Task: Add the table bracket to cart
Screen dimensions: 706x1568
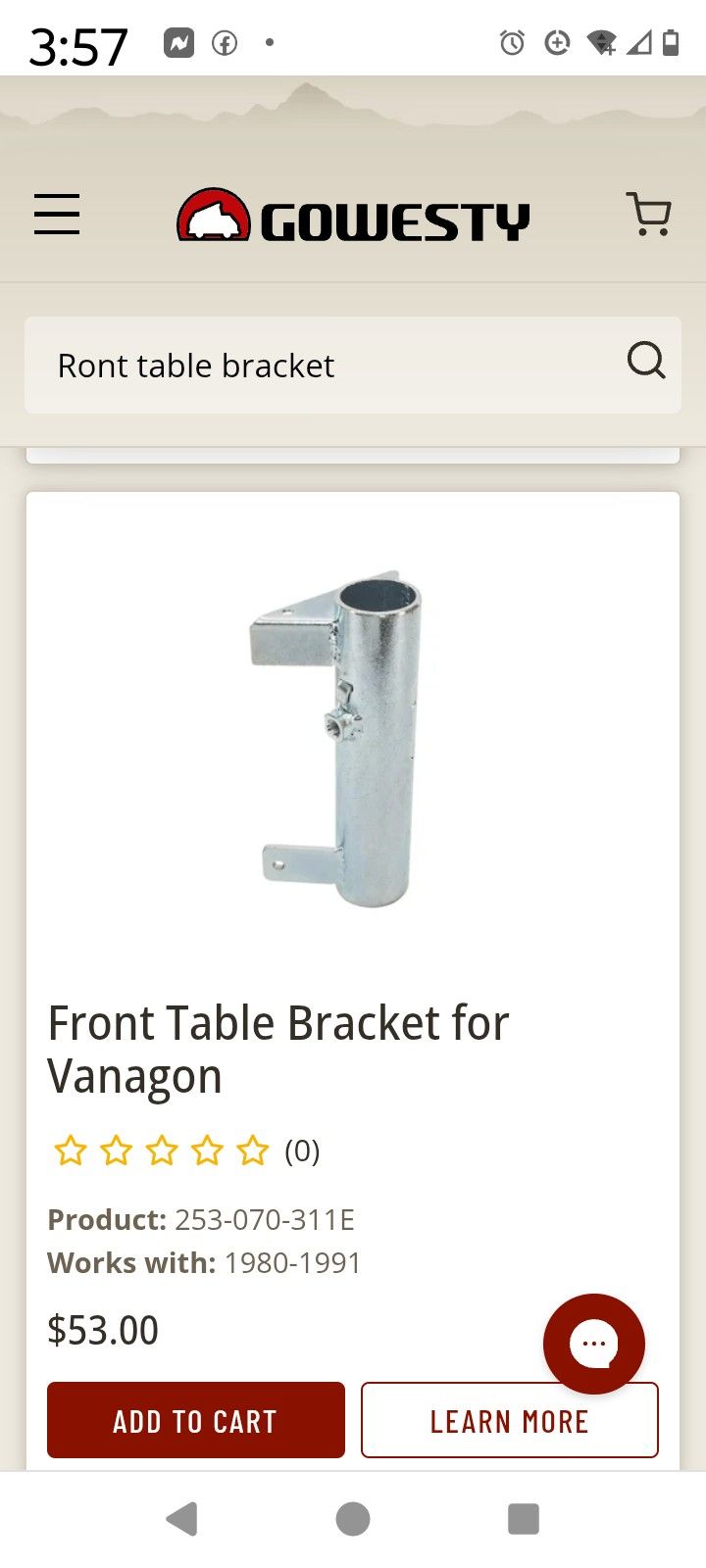Action: click(x=196, y=1420)
